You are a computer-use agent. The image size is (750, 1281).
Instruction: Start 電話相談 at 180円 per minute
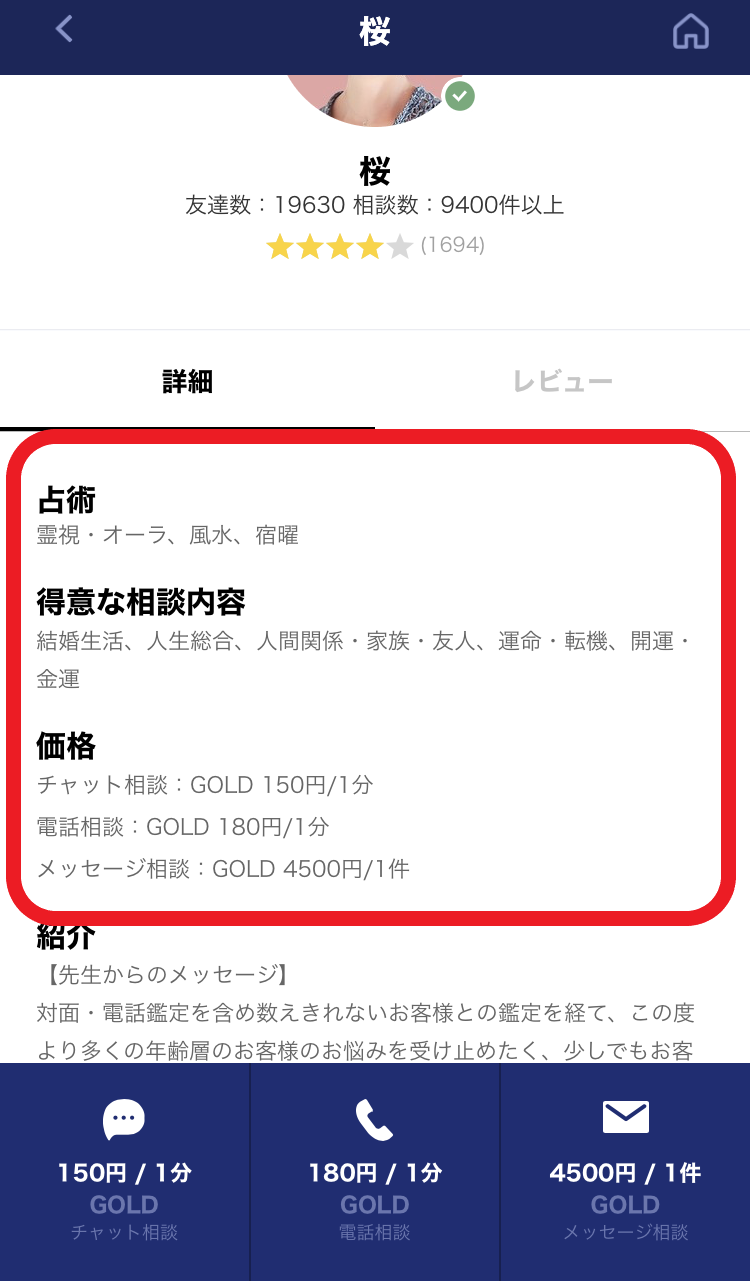coord(375,1170)
